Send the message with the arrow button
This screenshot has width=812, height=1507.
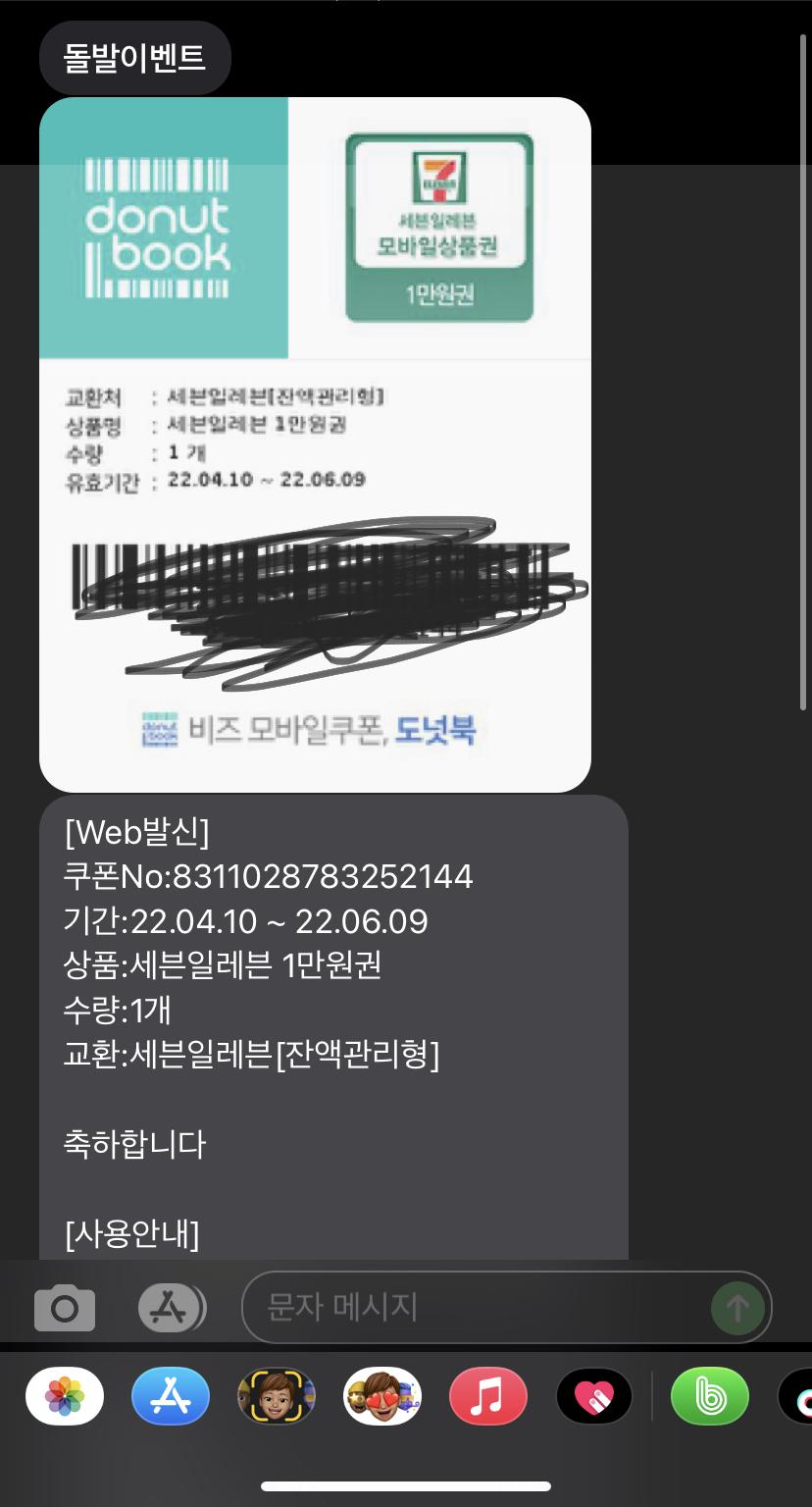[736, 1307]
